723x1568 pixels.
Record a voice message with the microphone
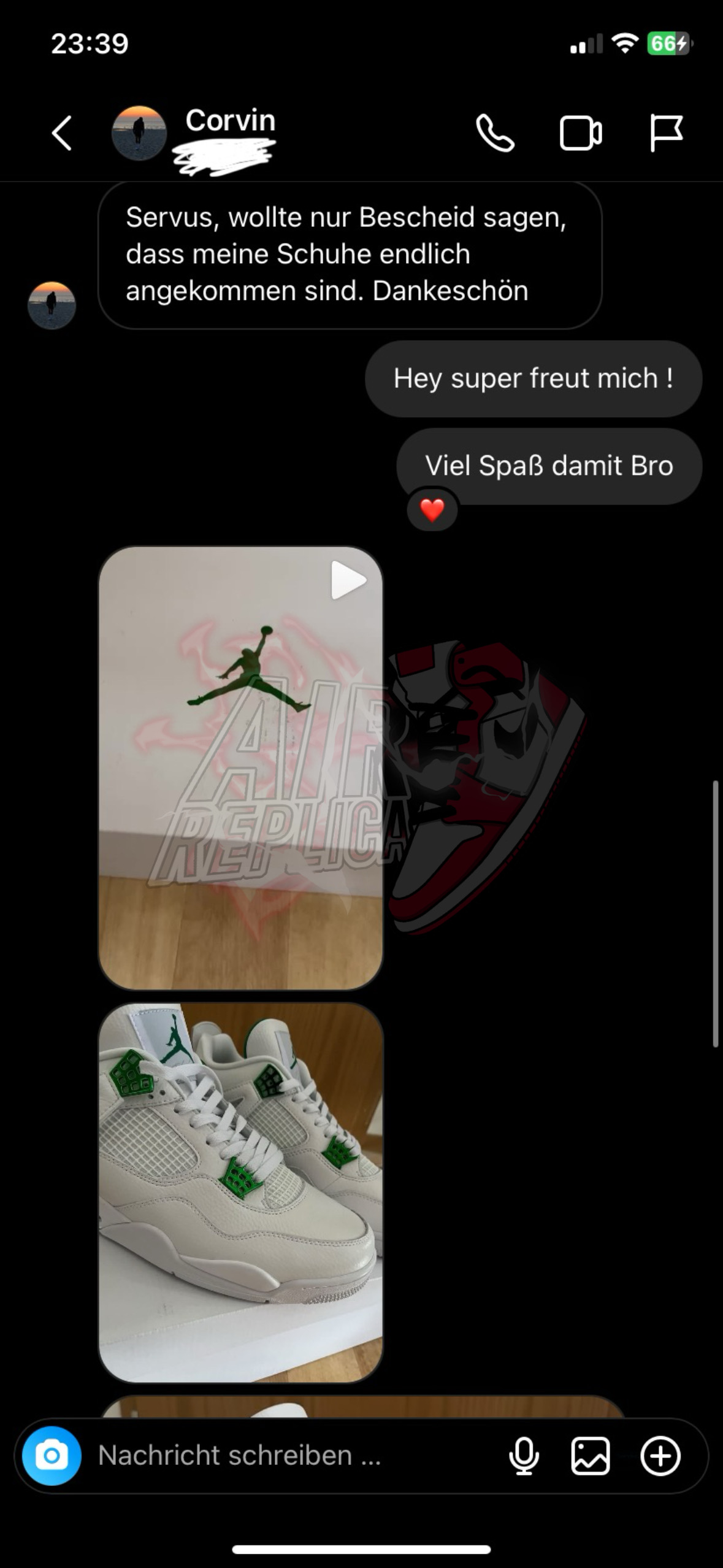pos(524,1455)
